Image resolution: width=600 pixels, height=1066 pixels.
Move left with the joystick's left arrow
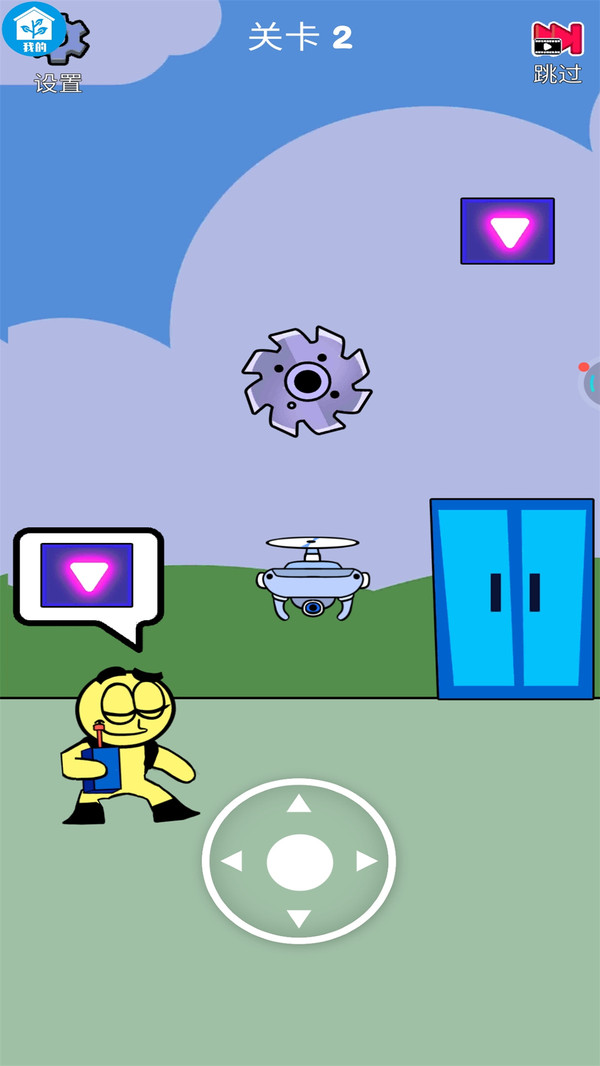(231, 861)
